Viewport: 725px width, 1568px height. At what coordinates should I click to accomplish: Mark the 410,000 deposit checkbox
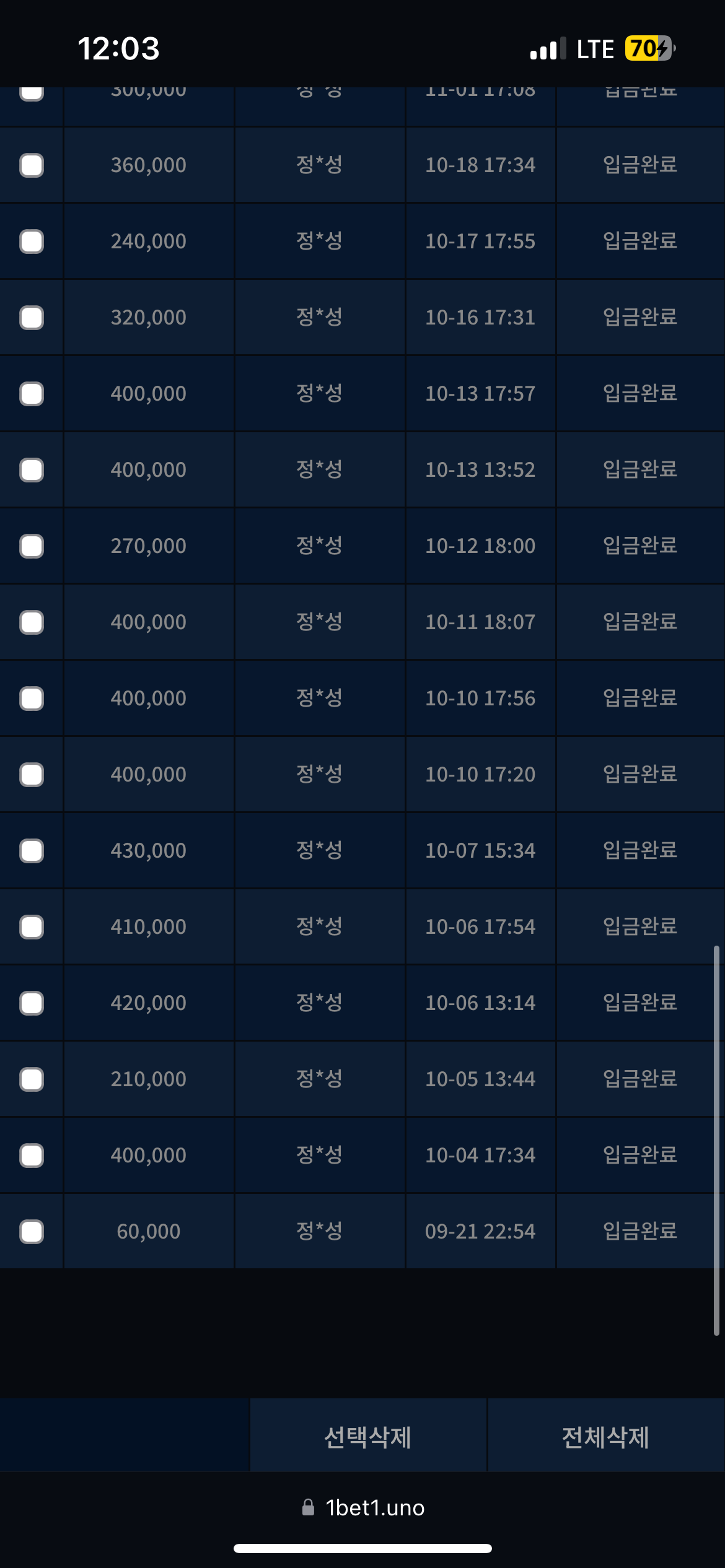point(32,927)
